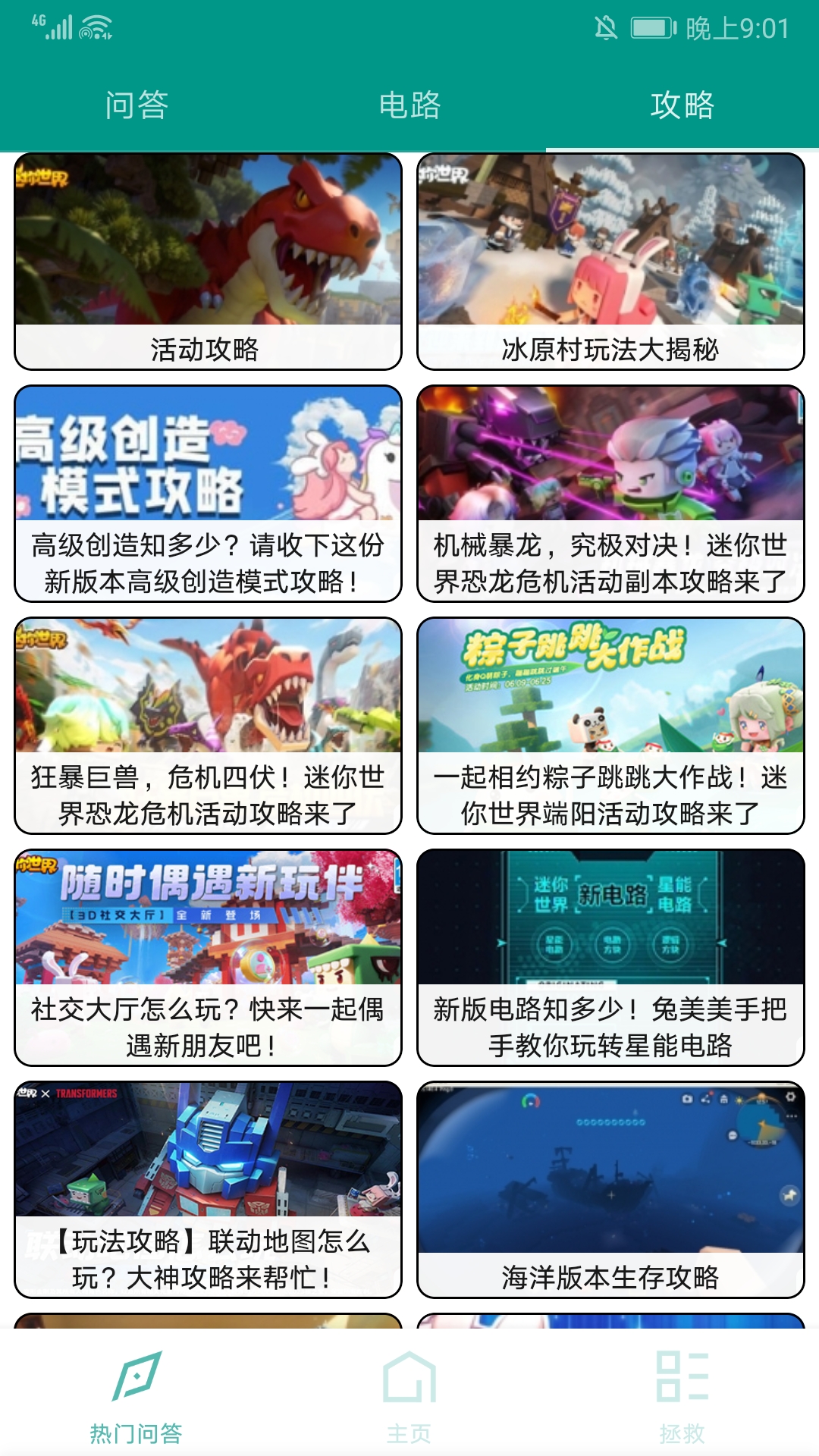Open the 冰原村玩法大揭秘 guide
Viewport: 819px width, 1456px height.
[x=610, y=262]
